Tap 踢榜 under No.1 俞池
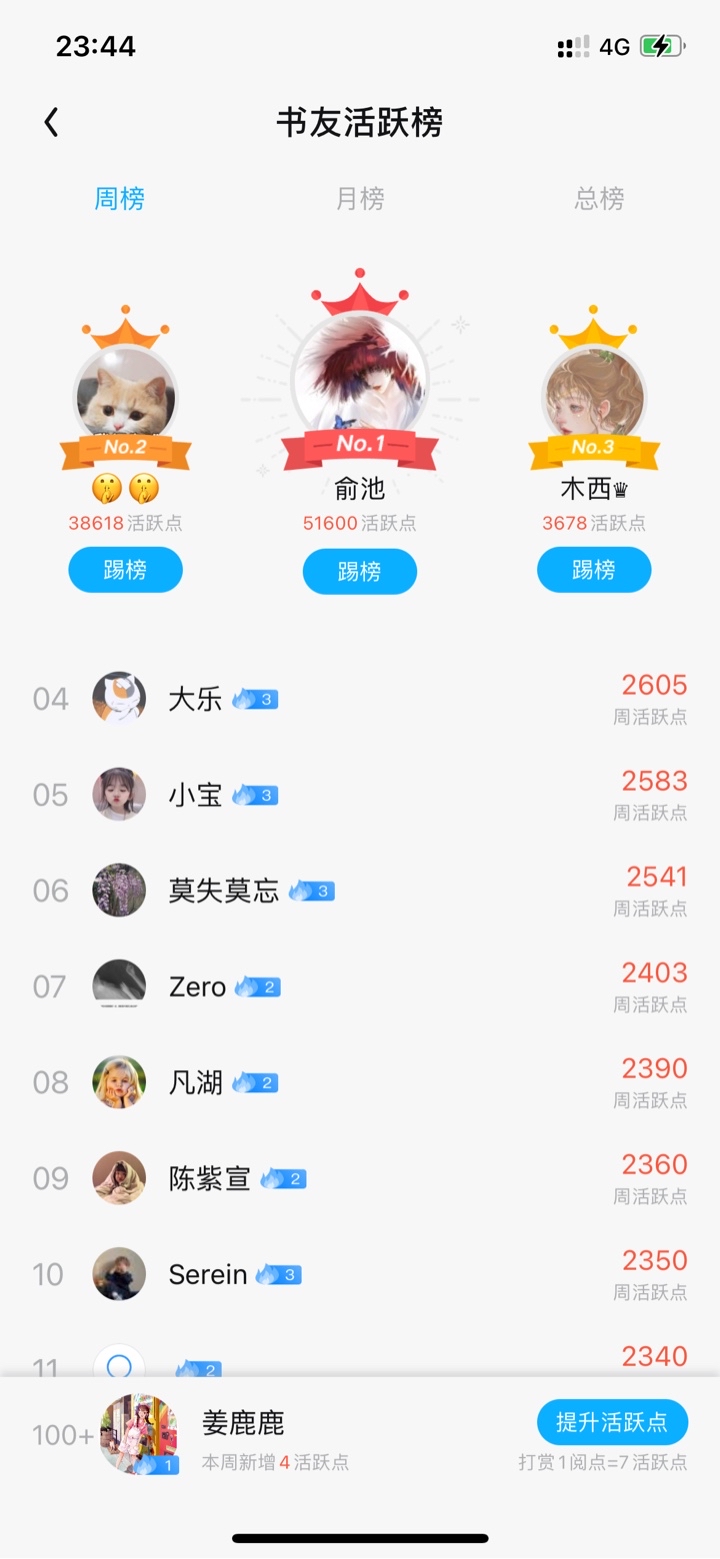 [359, 572]
